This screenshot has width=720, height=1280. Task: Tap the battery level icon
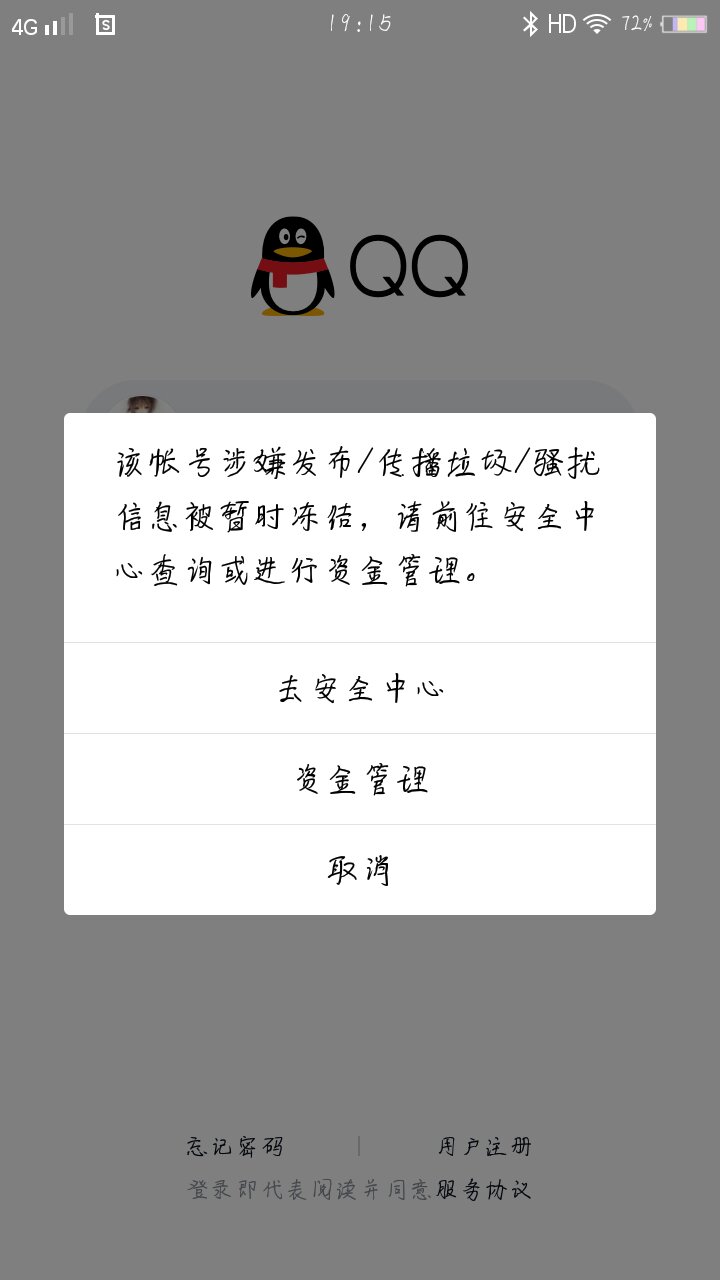pyautogui.click(x=686, y=22)
